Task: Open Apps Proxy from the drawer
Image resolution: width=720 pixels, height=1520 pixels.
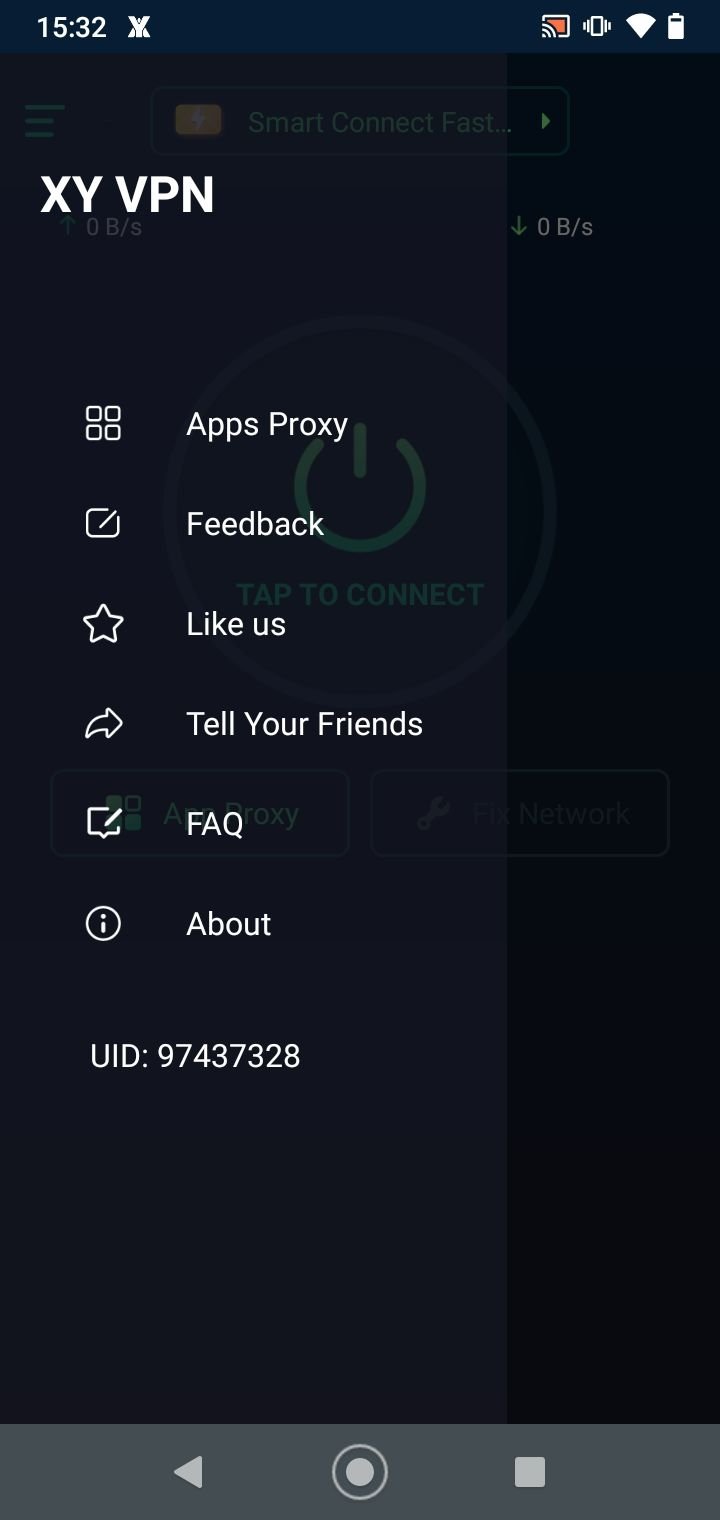Action: 253,424
